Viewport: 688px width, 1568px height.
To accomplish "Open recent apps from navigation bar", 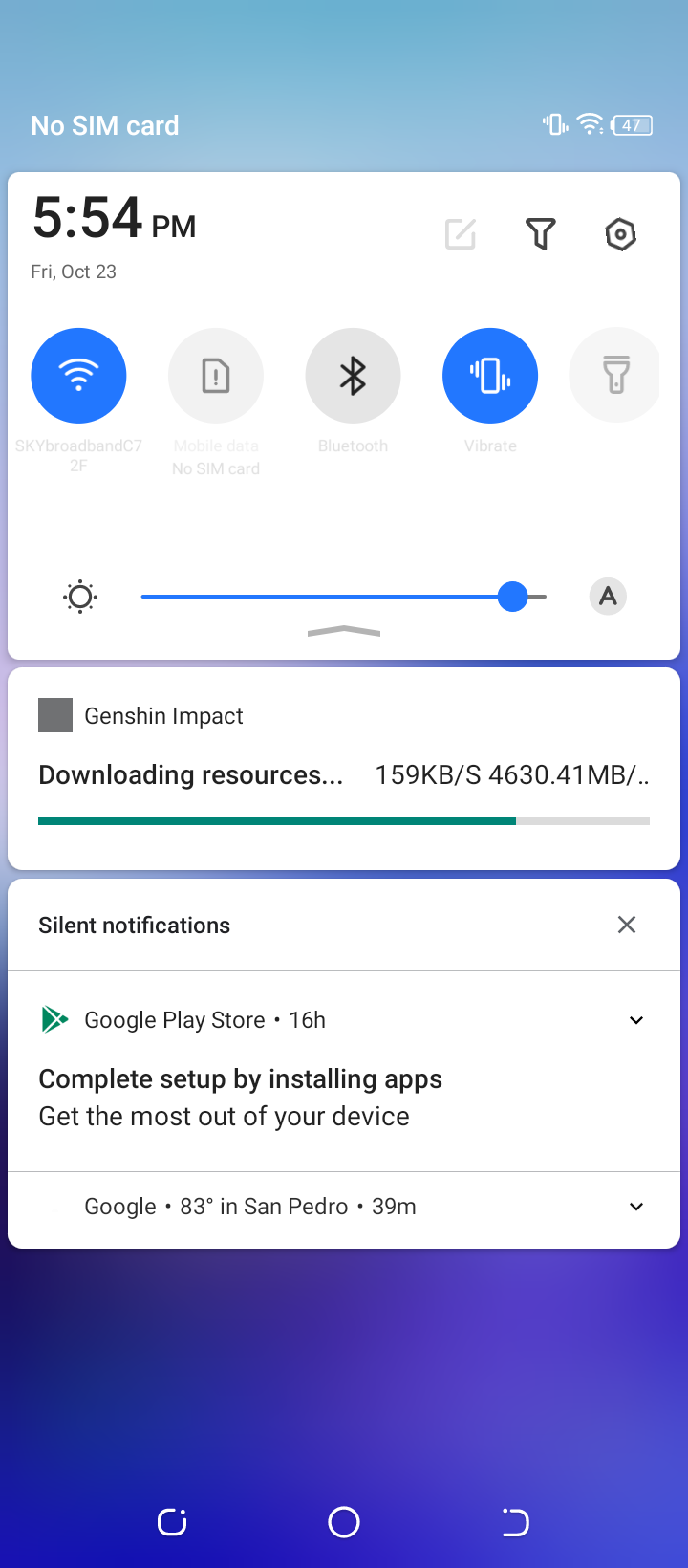I will (172, 1521).
